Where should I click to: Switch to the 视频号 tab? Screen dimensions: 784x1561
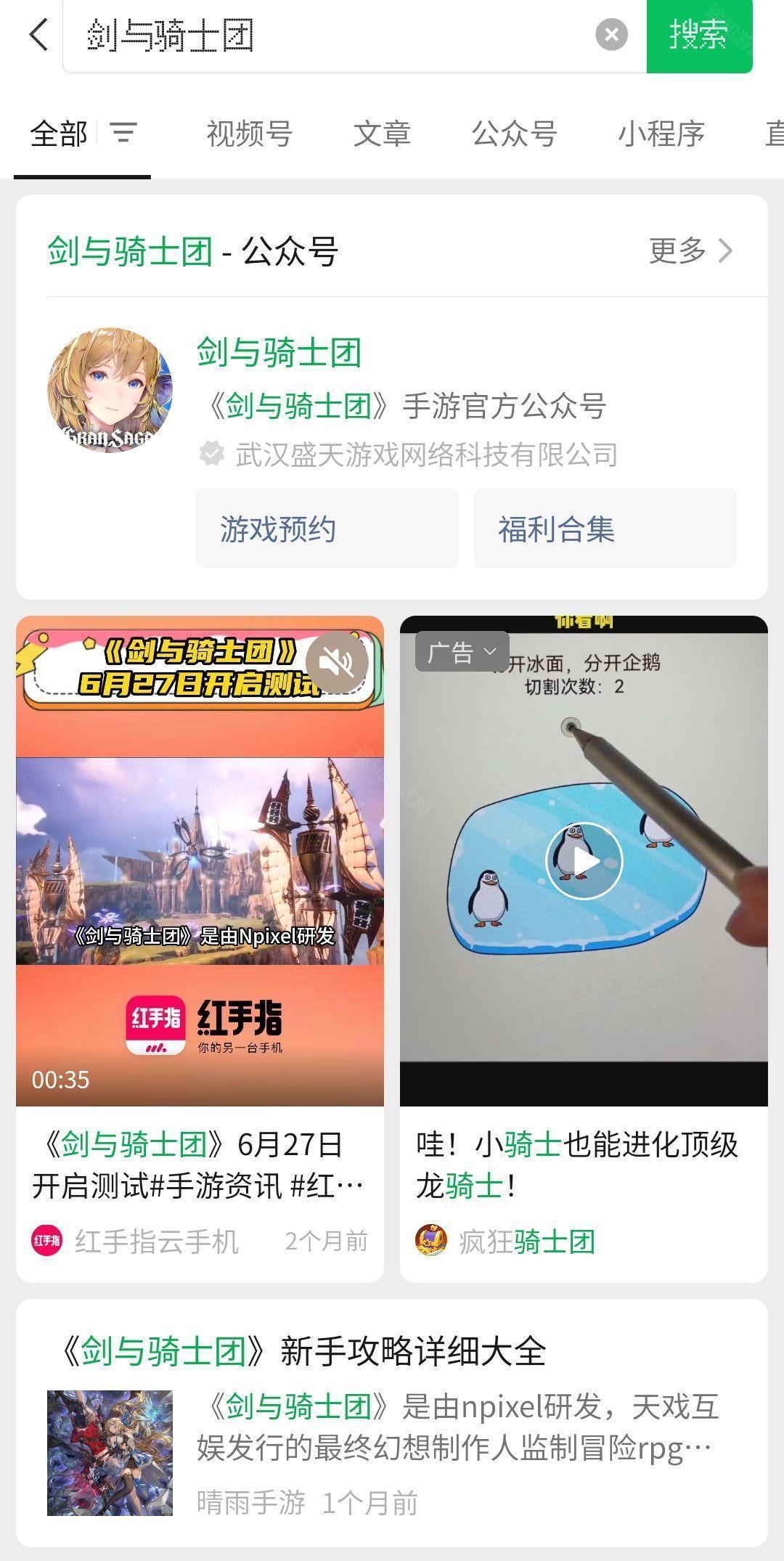249,134
